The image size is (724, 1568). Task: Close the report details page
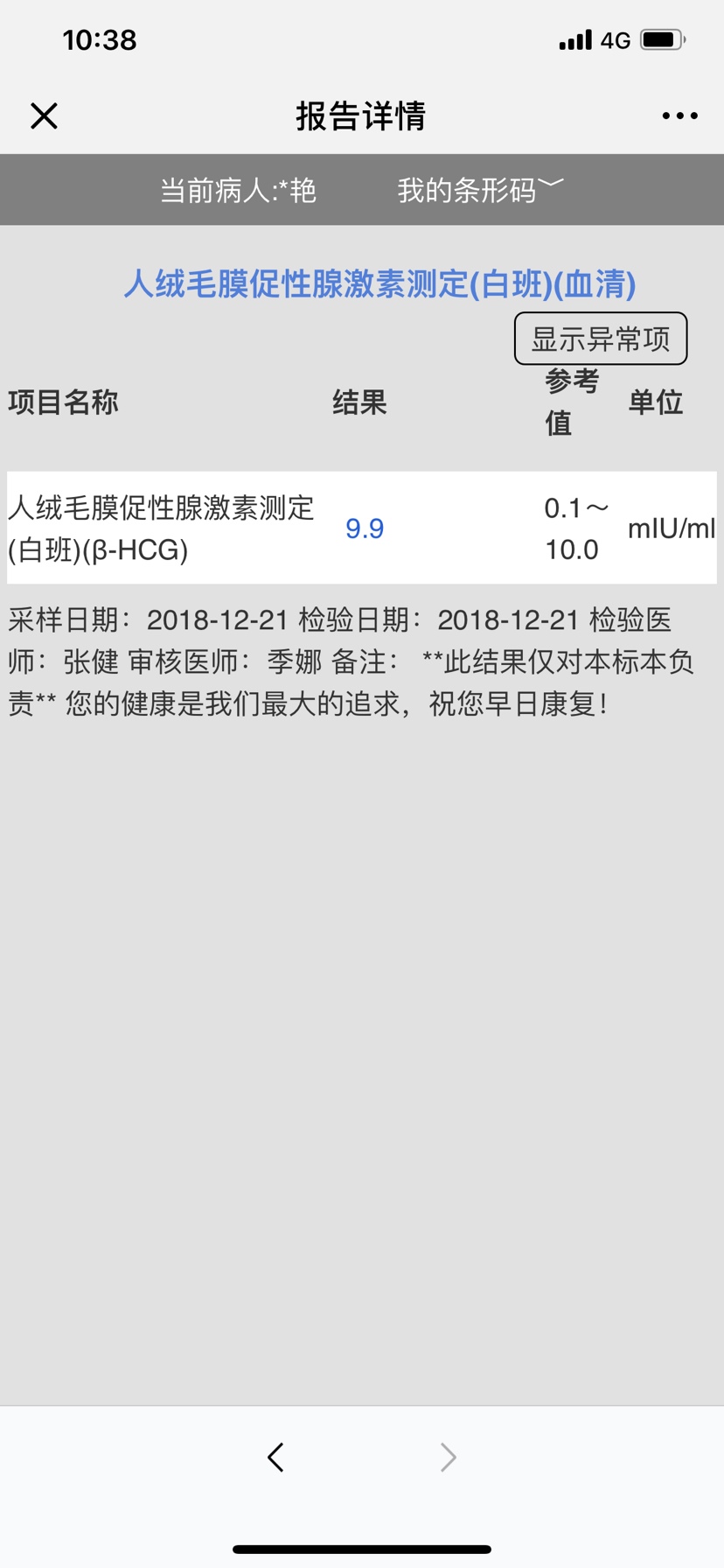[x=44, y=115]
